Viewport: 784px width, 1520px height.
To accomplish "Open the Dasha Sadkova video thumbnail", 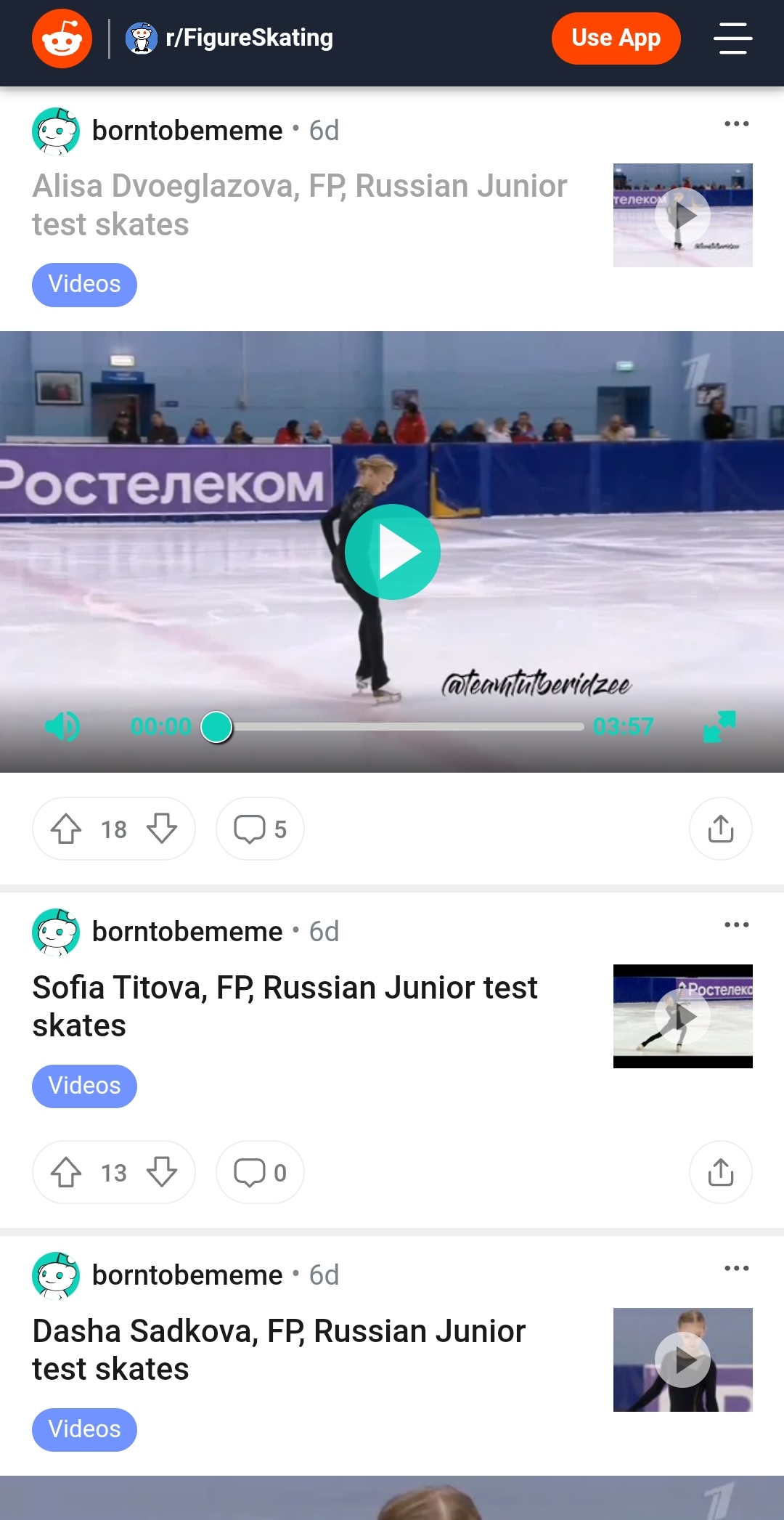I will click(682, 1360).
